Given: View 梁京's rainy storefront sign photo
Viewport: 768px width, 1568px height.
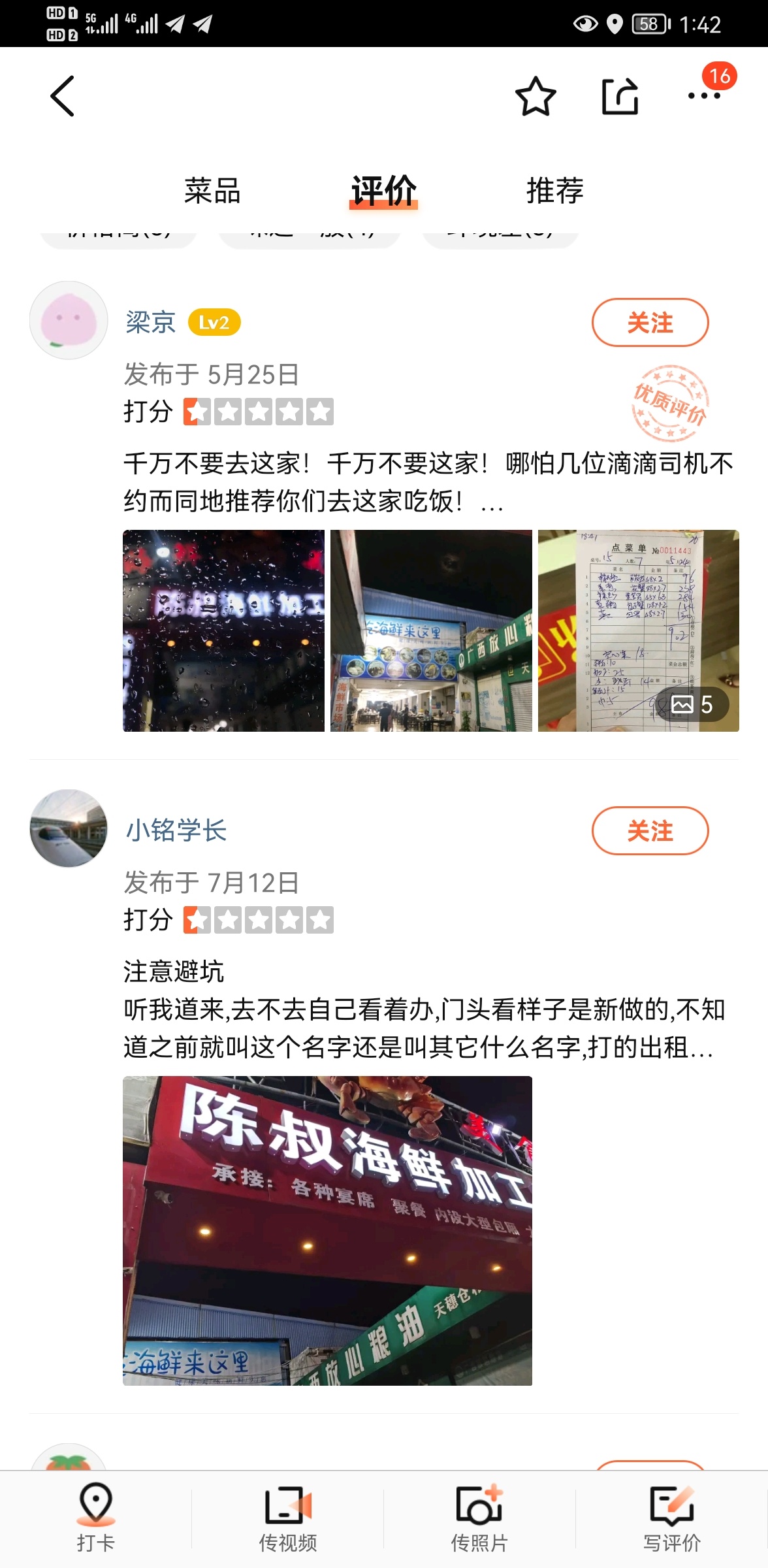Looking at the screenshot, I should coord(223,630).
